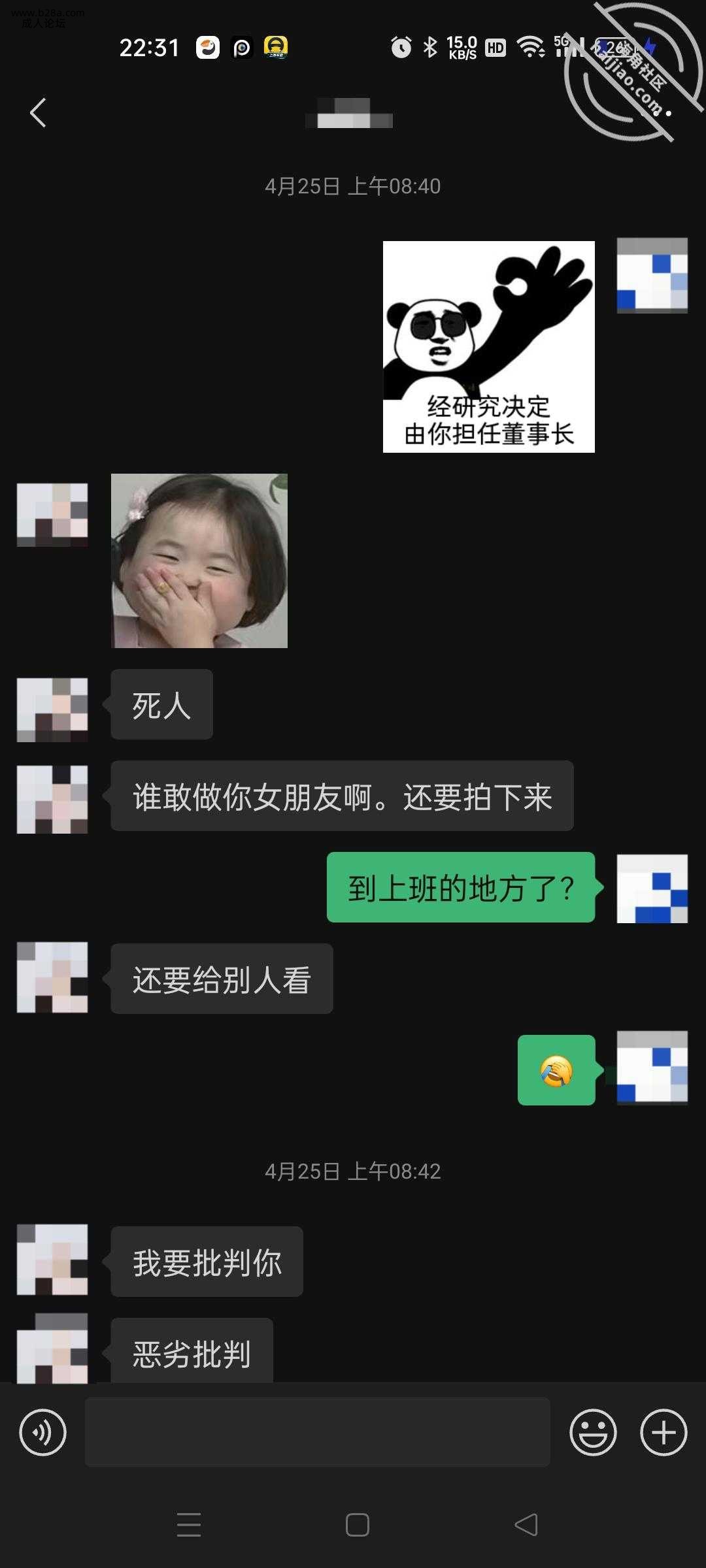Open the laughing child sticker image
The image size is (706, 1568).
[x=199, y=561]
